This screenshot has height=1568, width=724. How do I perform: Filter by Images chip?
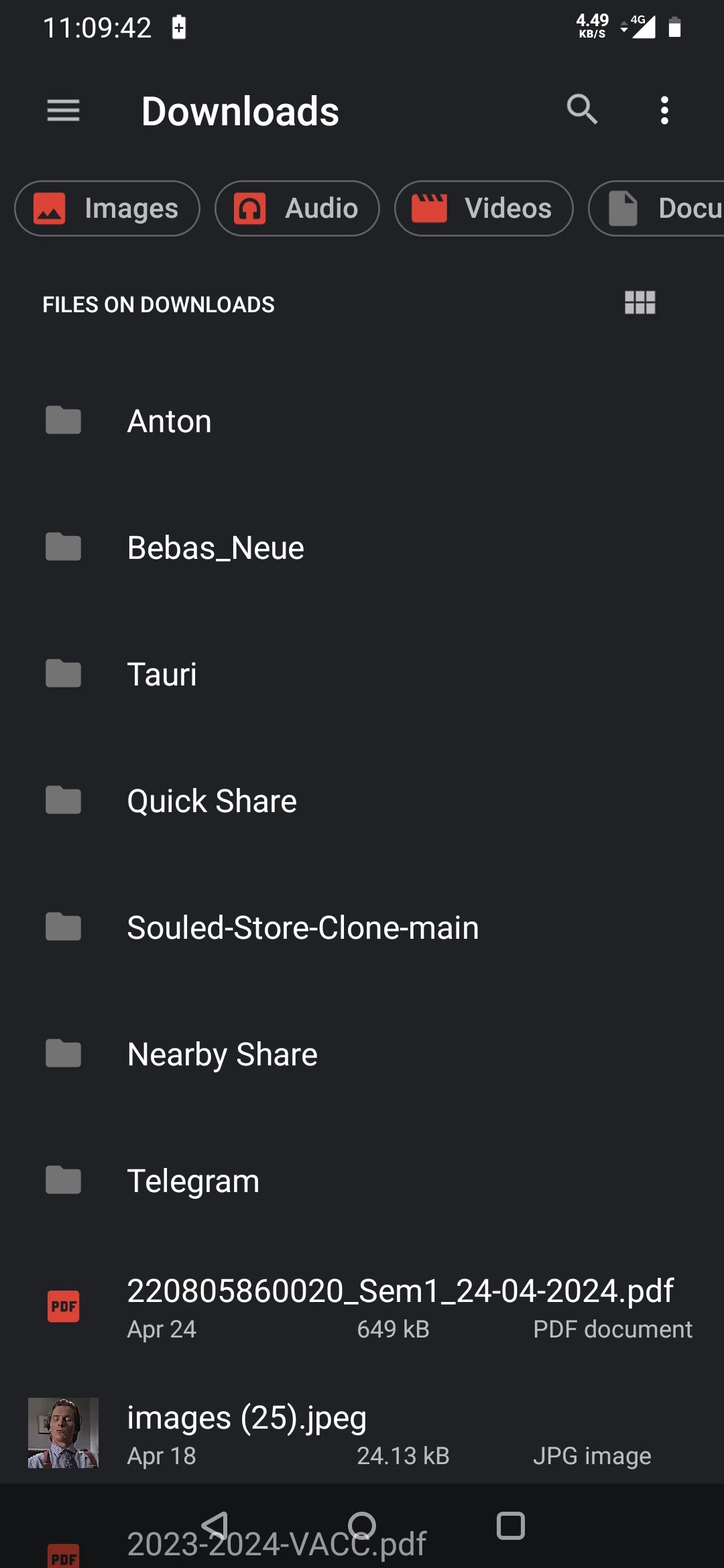[x=107, y=208]
